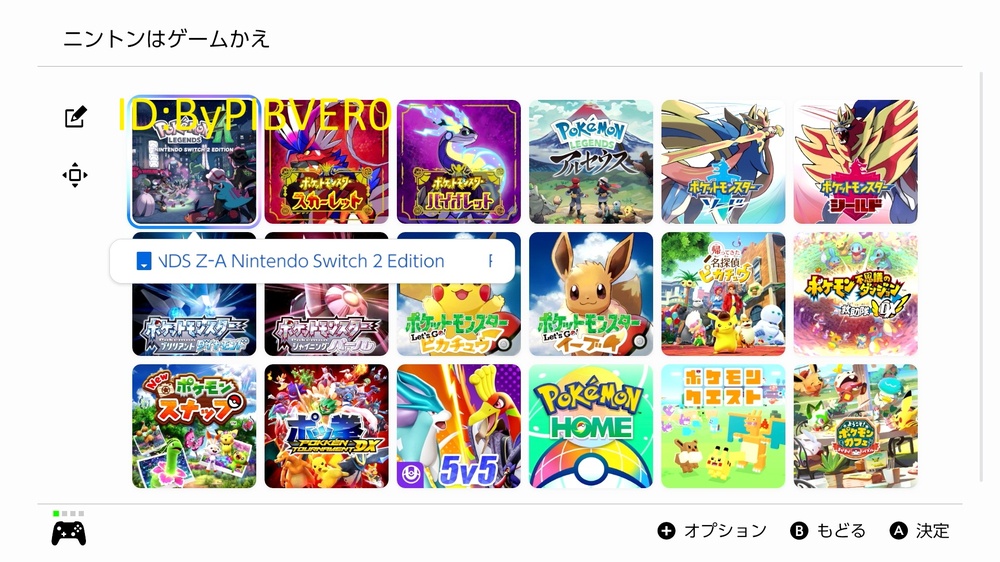The width and height of the screenshot is (1000, 562).
Task: Tap the rearrange software icon
Action: click(75, 175)
